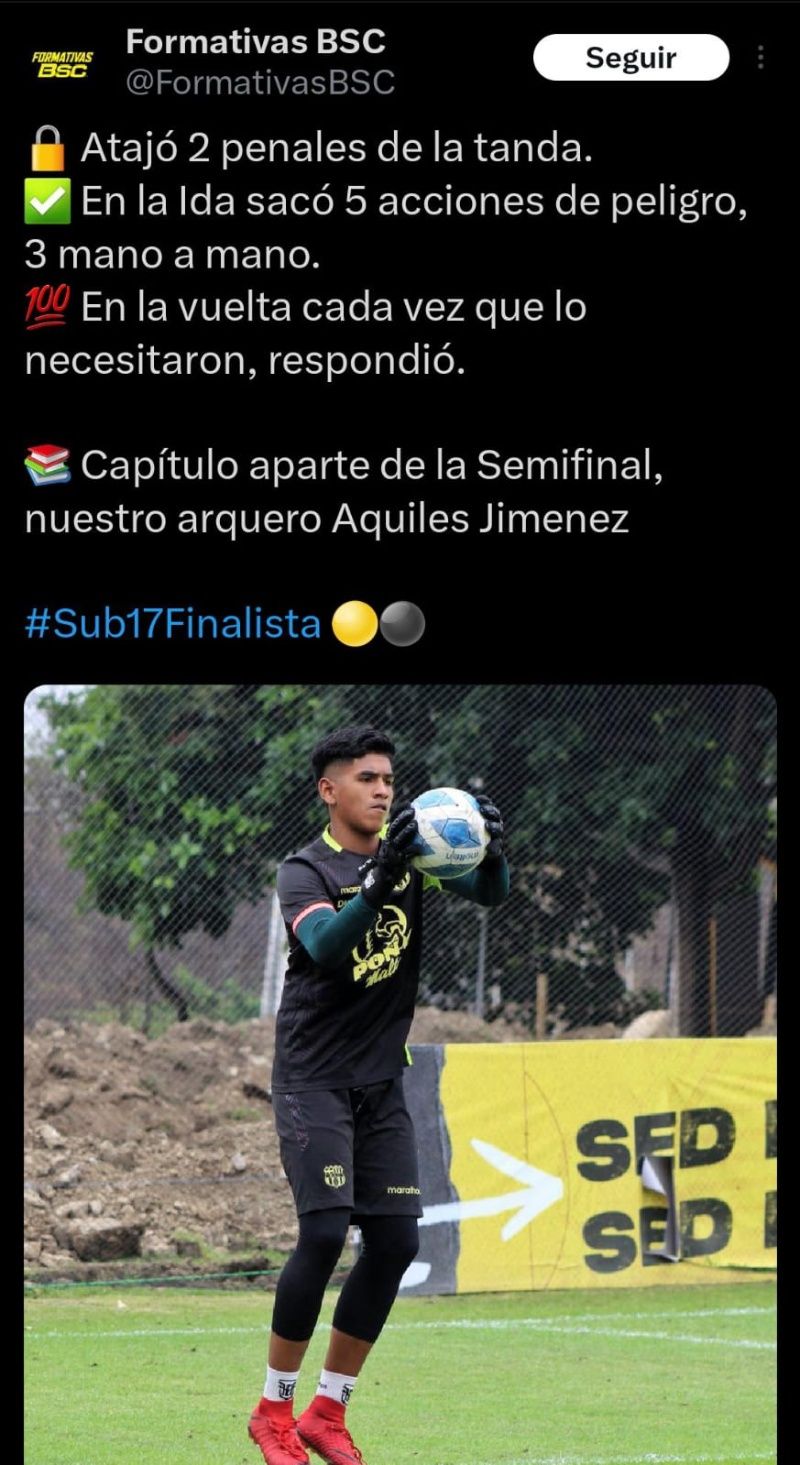The width and height of the screenshot is (800, 1465).
Task: Open the Formativas BSC profile avatar
Action: point(62,64)
